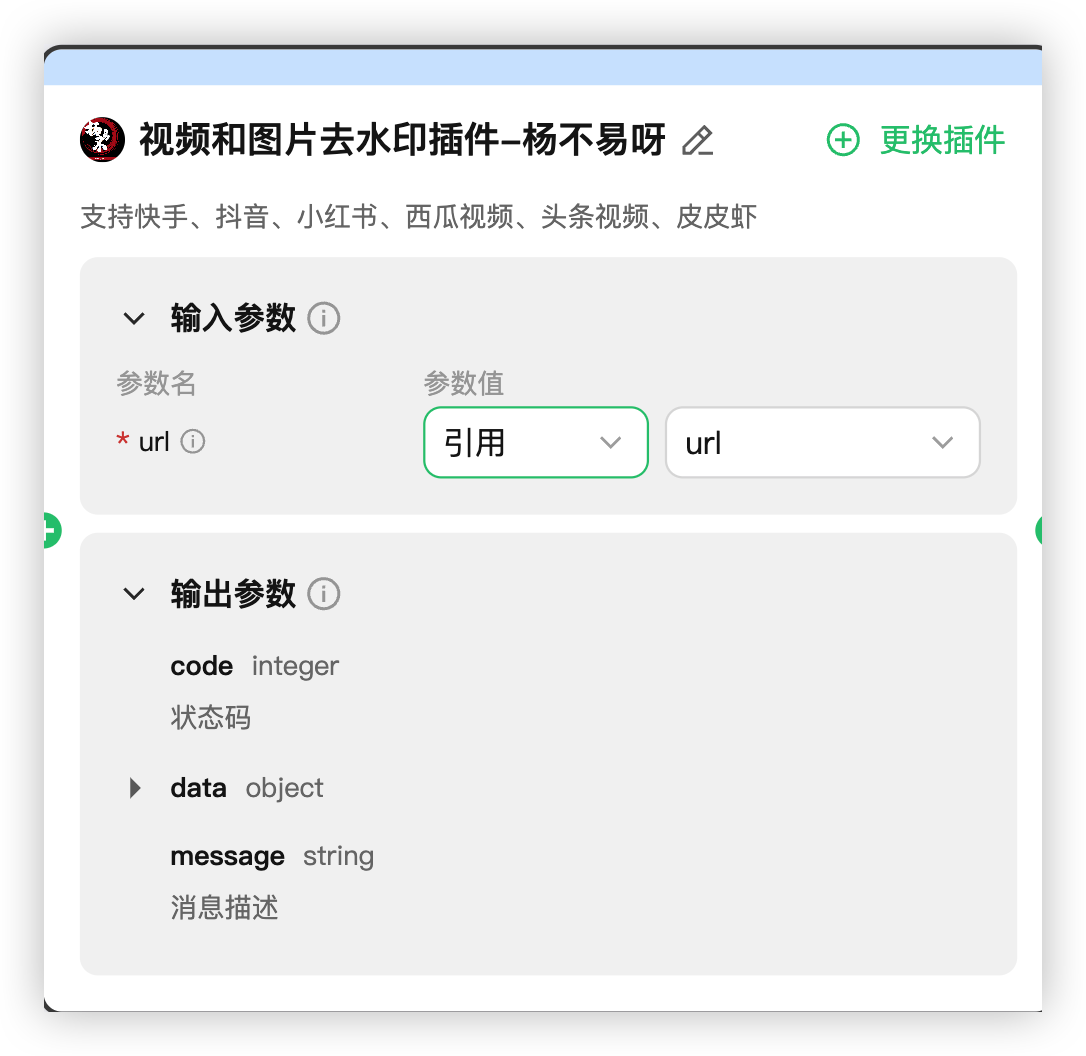
Task: Collapse the 输出参数 section
Action: [133, 594]
